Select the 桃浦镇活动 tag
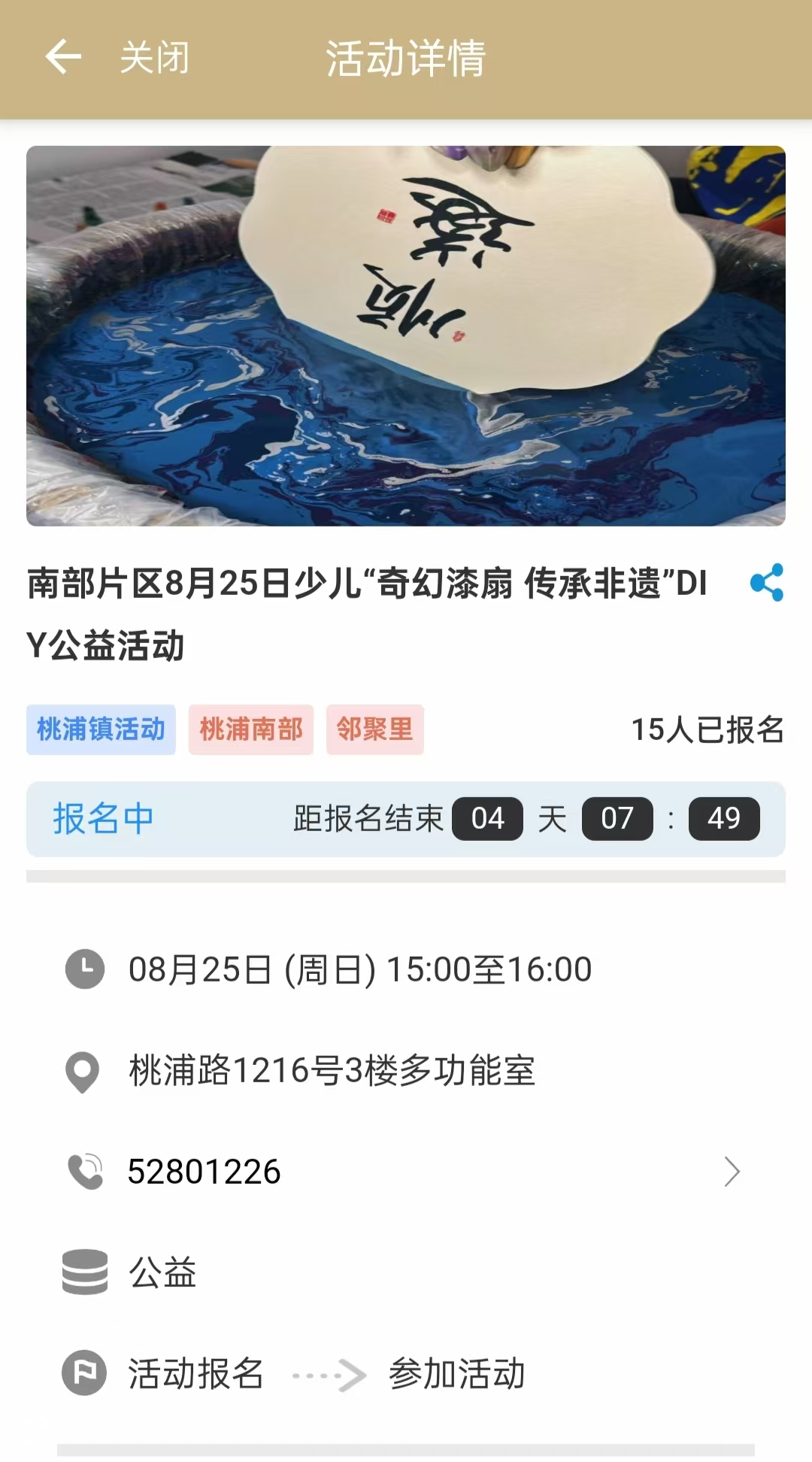The image size is (812, 1462). click(x=101, y=729)
